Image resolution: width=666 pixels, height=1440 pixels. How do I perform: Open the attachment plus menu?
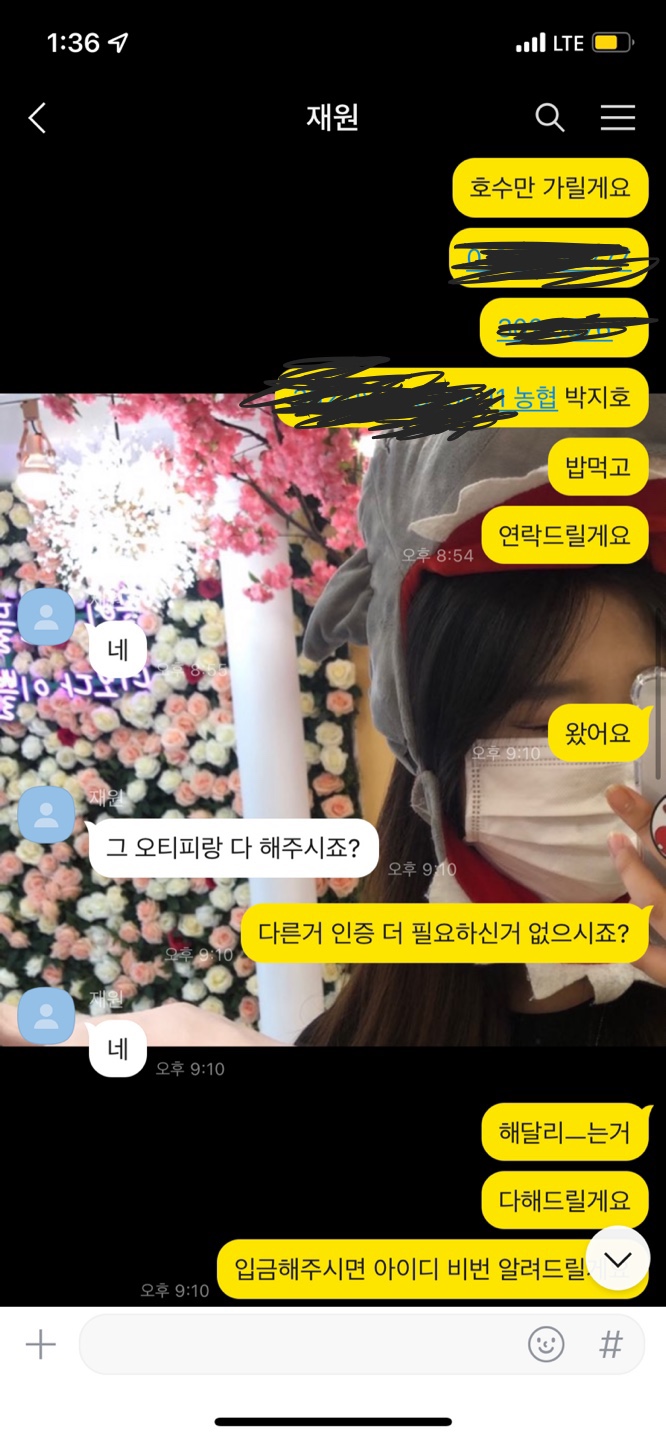tap(40, 1345)
